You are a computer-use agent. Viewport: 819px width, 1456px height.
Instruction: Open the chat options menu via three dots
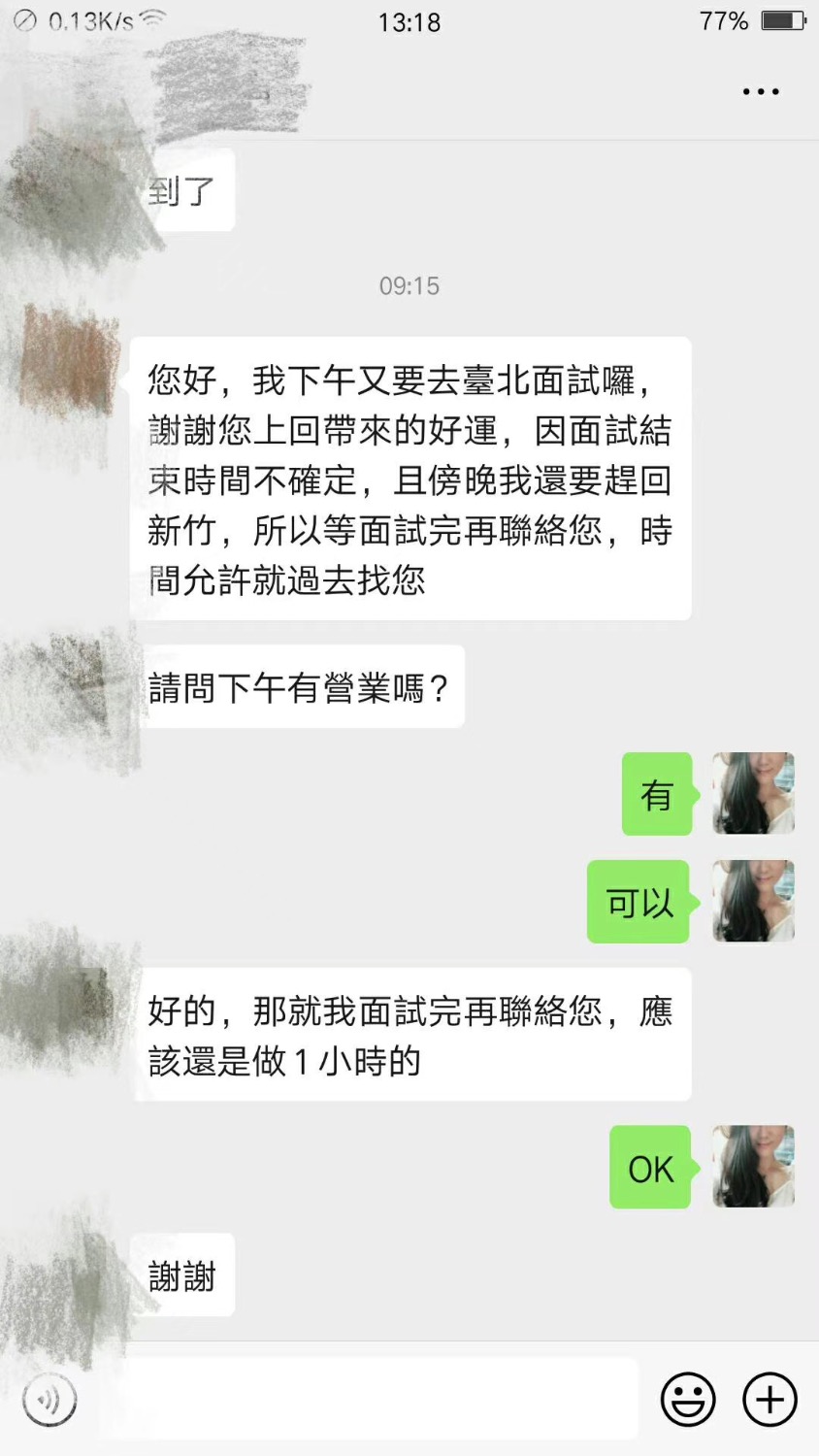pyautogui.click(x=759, y=91)
